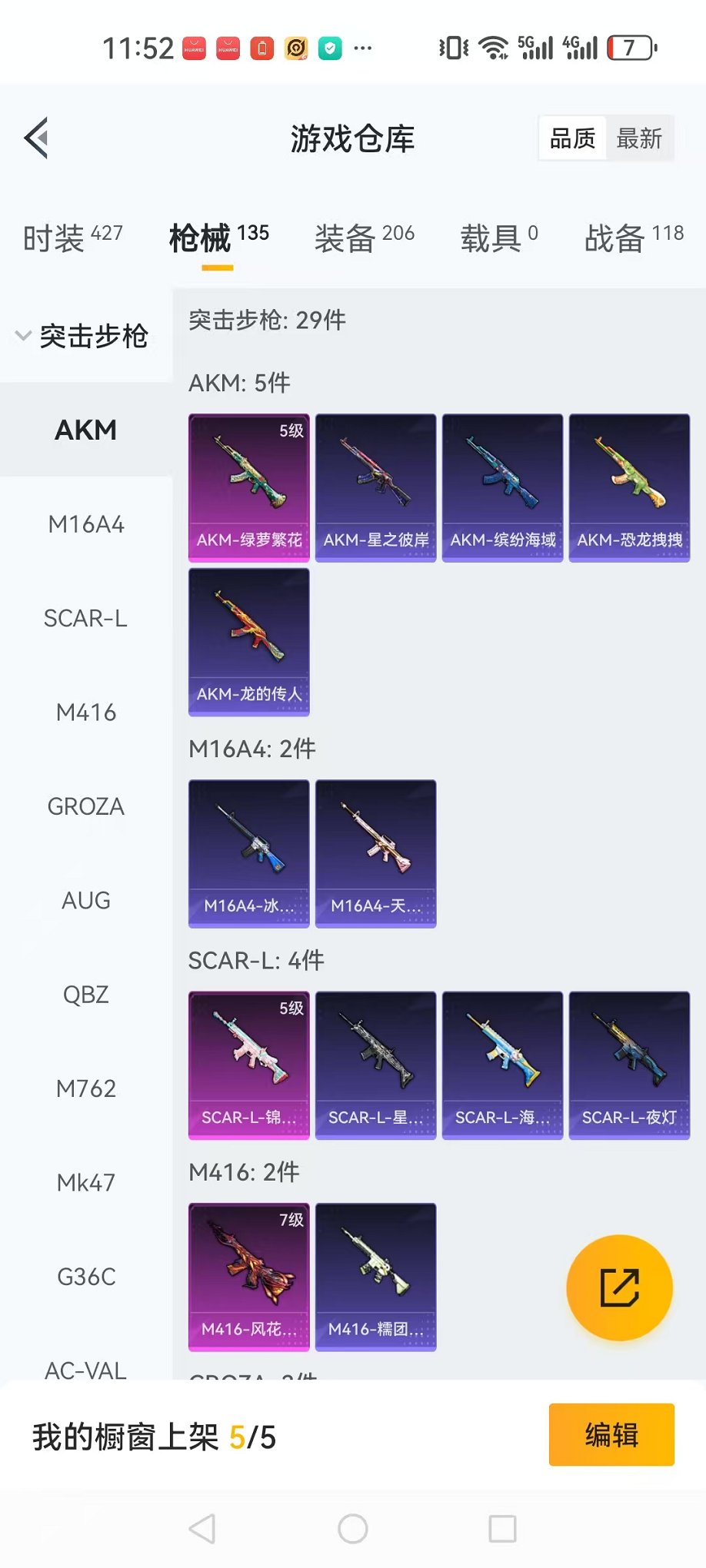Select SCAR-L in the side list
706x1568 pixels.
(86, 618)
